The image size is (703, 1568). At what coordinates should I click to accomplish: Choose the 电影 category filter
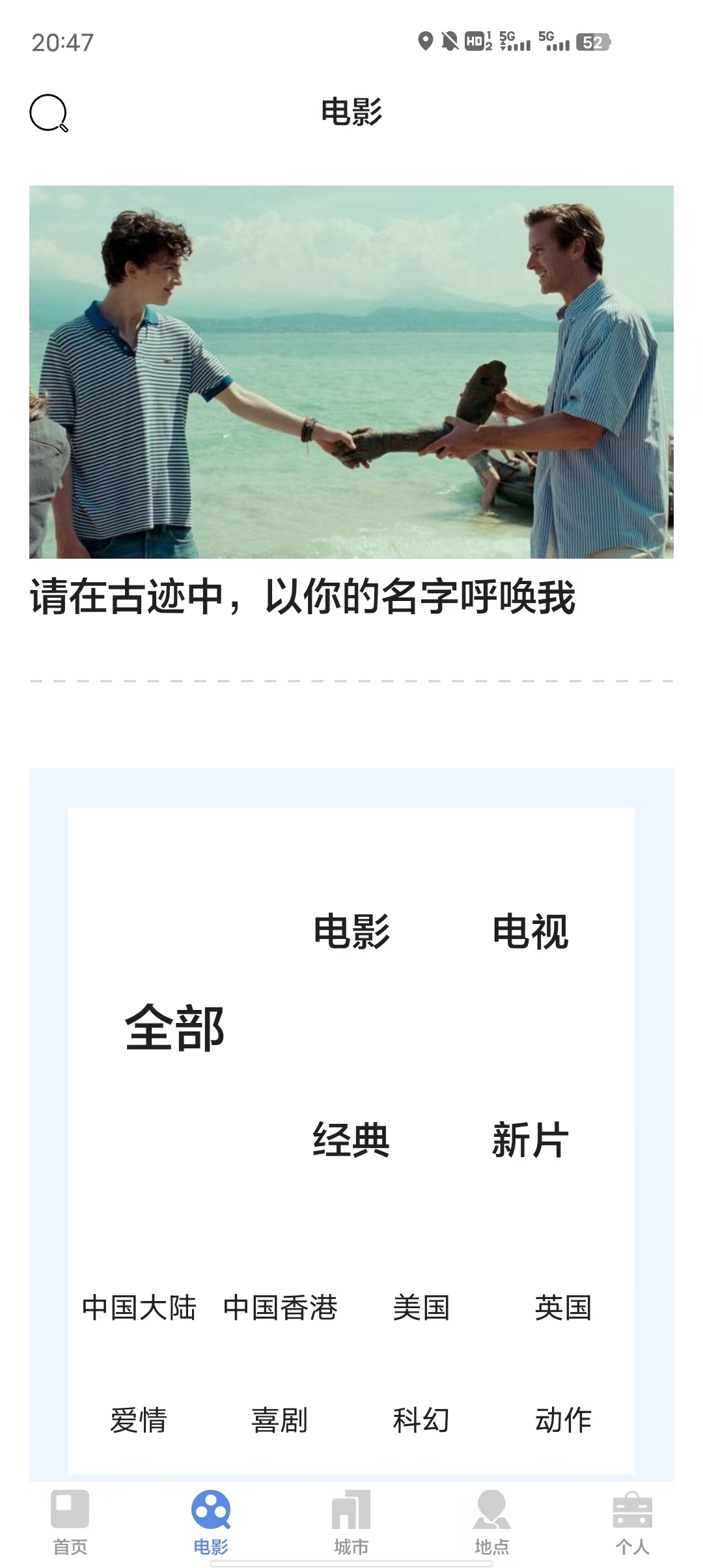[x=351, y=931]
